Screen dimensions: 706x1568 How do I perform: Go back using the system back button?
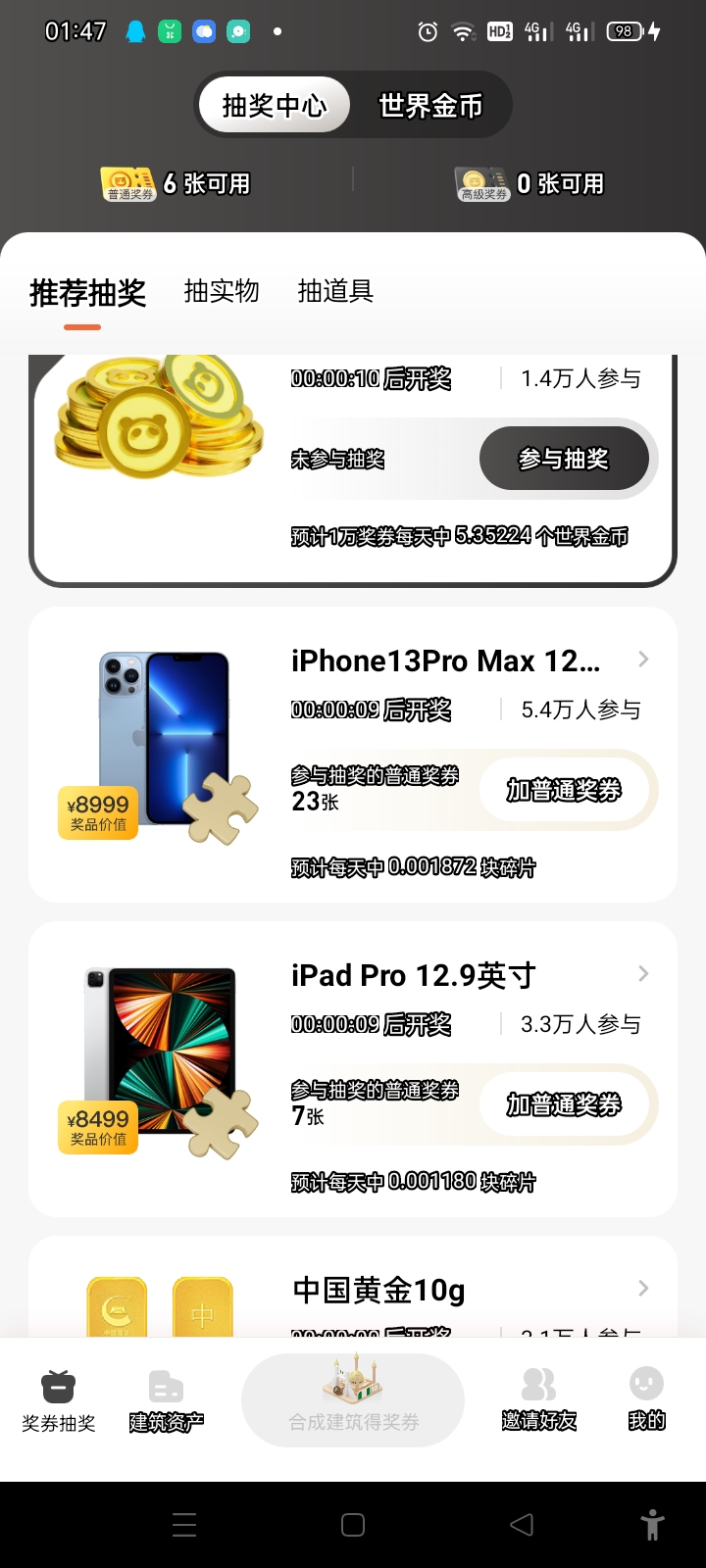pos(522,1525)
